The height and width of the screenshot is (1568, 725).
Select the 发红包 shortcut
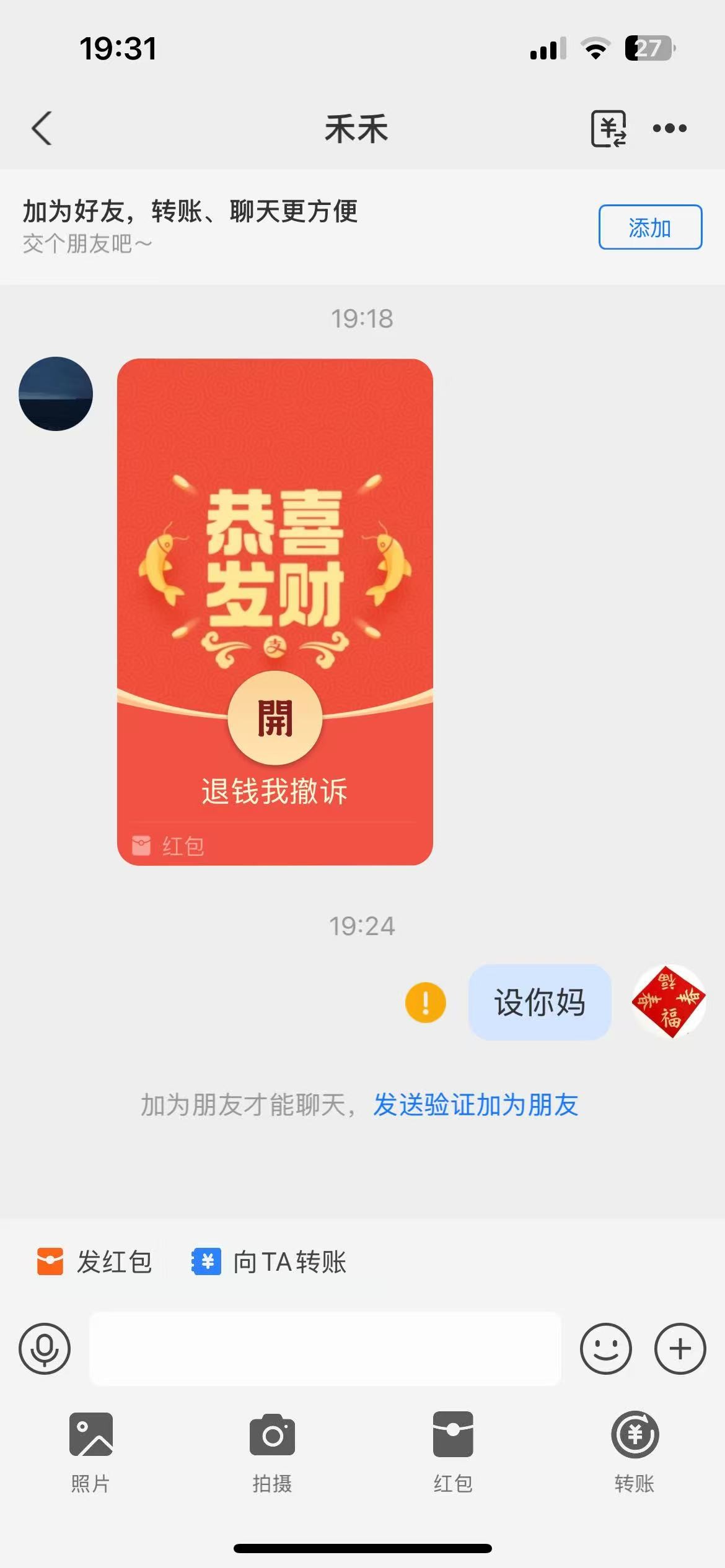click(x=95, y=1261)
